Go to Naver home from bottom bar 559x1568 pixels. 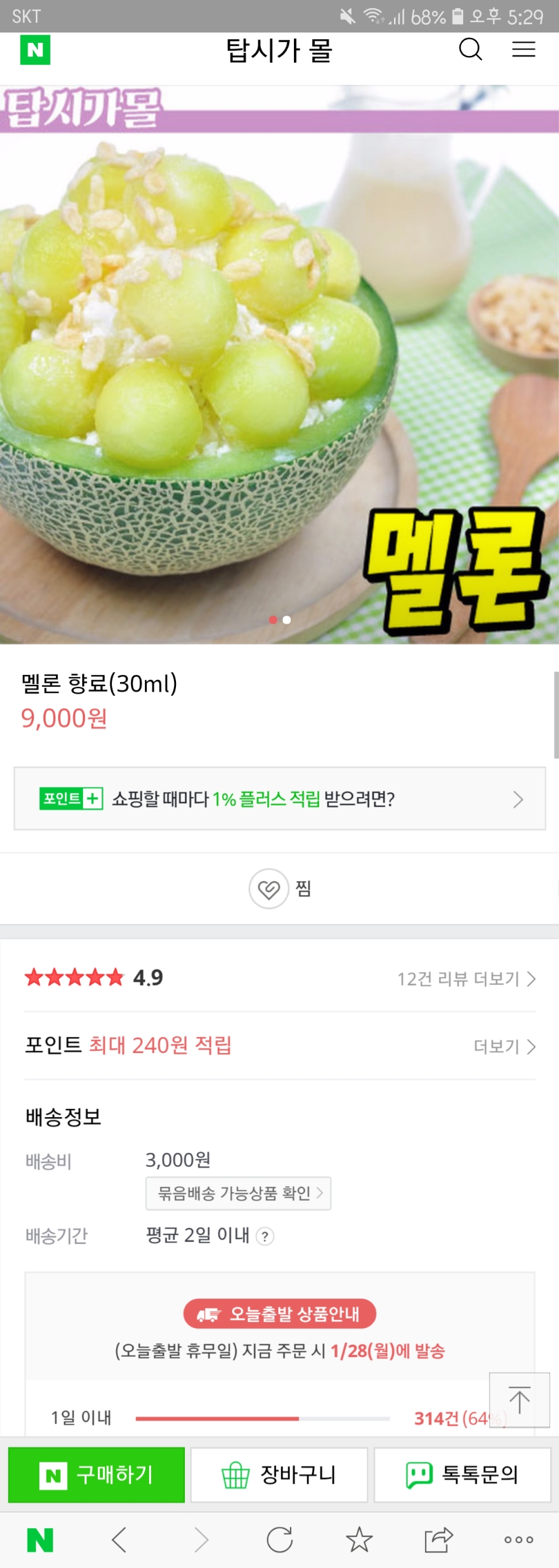tap(40, 1540)
